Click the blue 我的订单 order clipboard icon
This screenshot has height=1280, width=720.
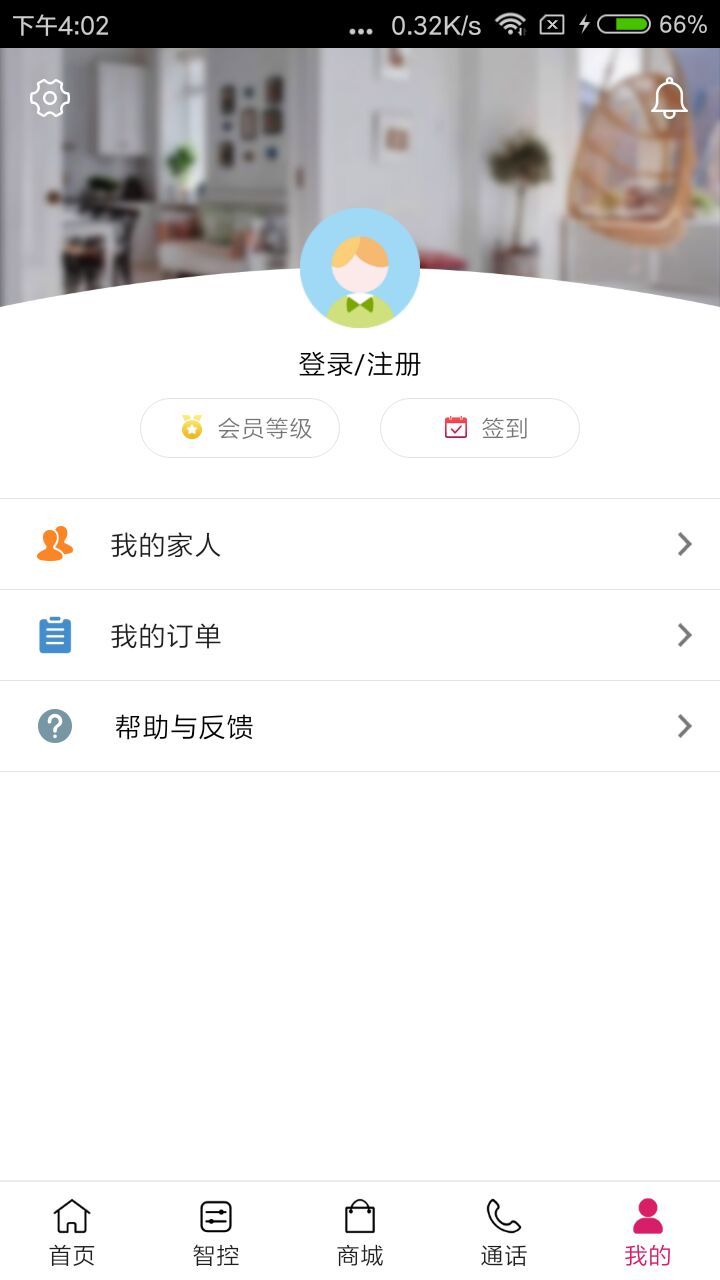point(55,635)
